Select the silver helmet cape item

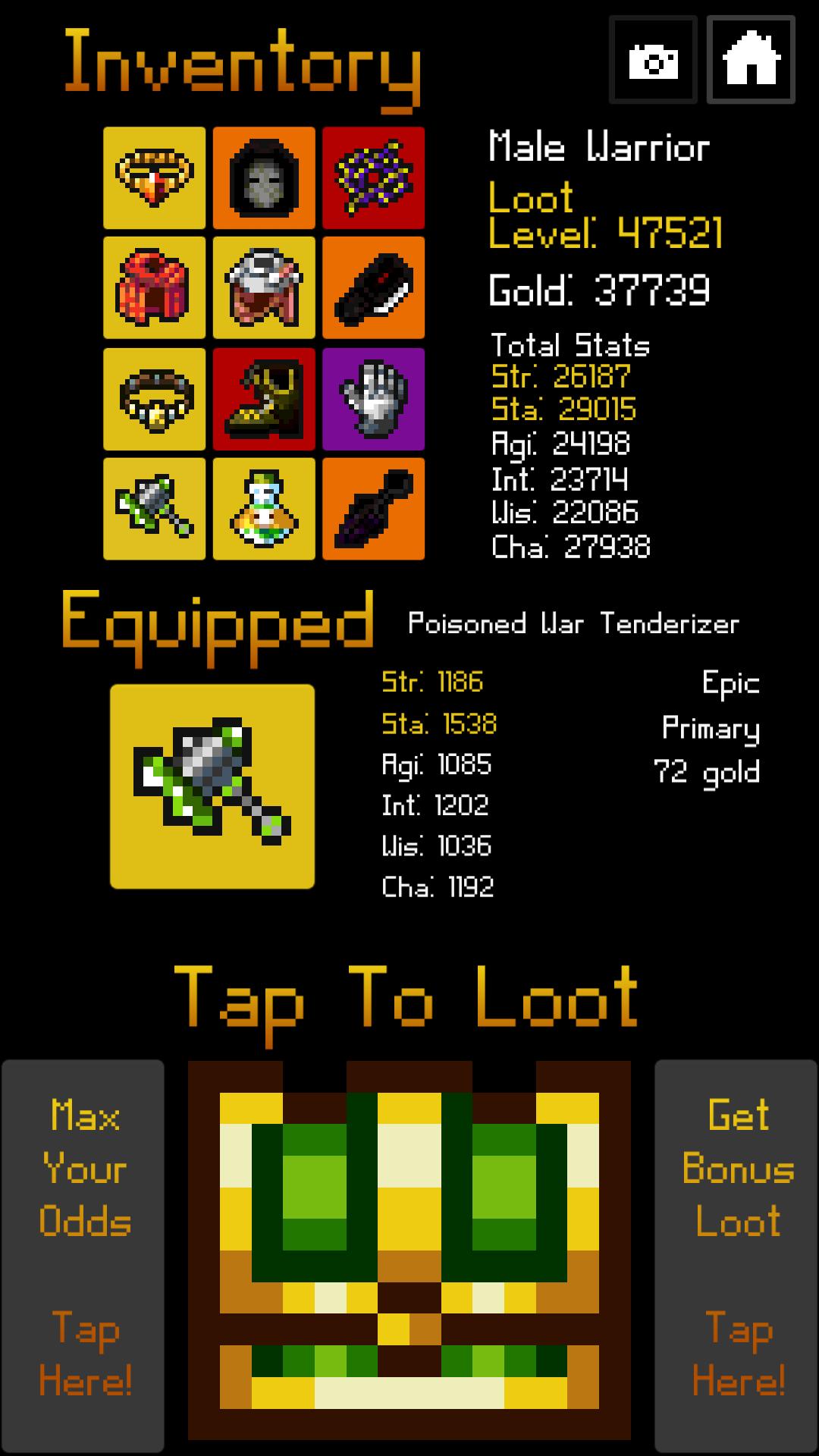pos(264,288)
